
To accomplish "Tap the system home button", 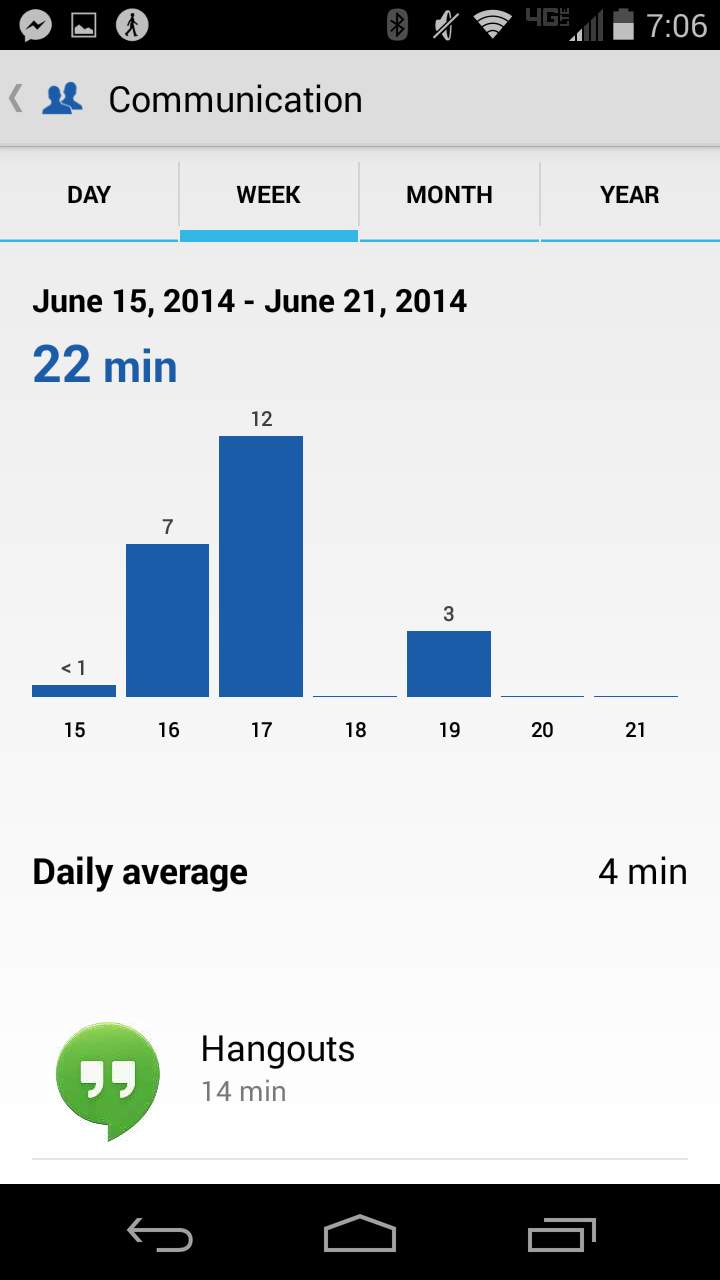I will click(360, 1233).
